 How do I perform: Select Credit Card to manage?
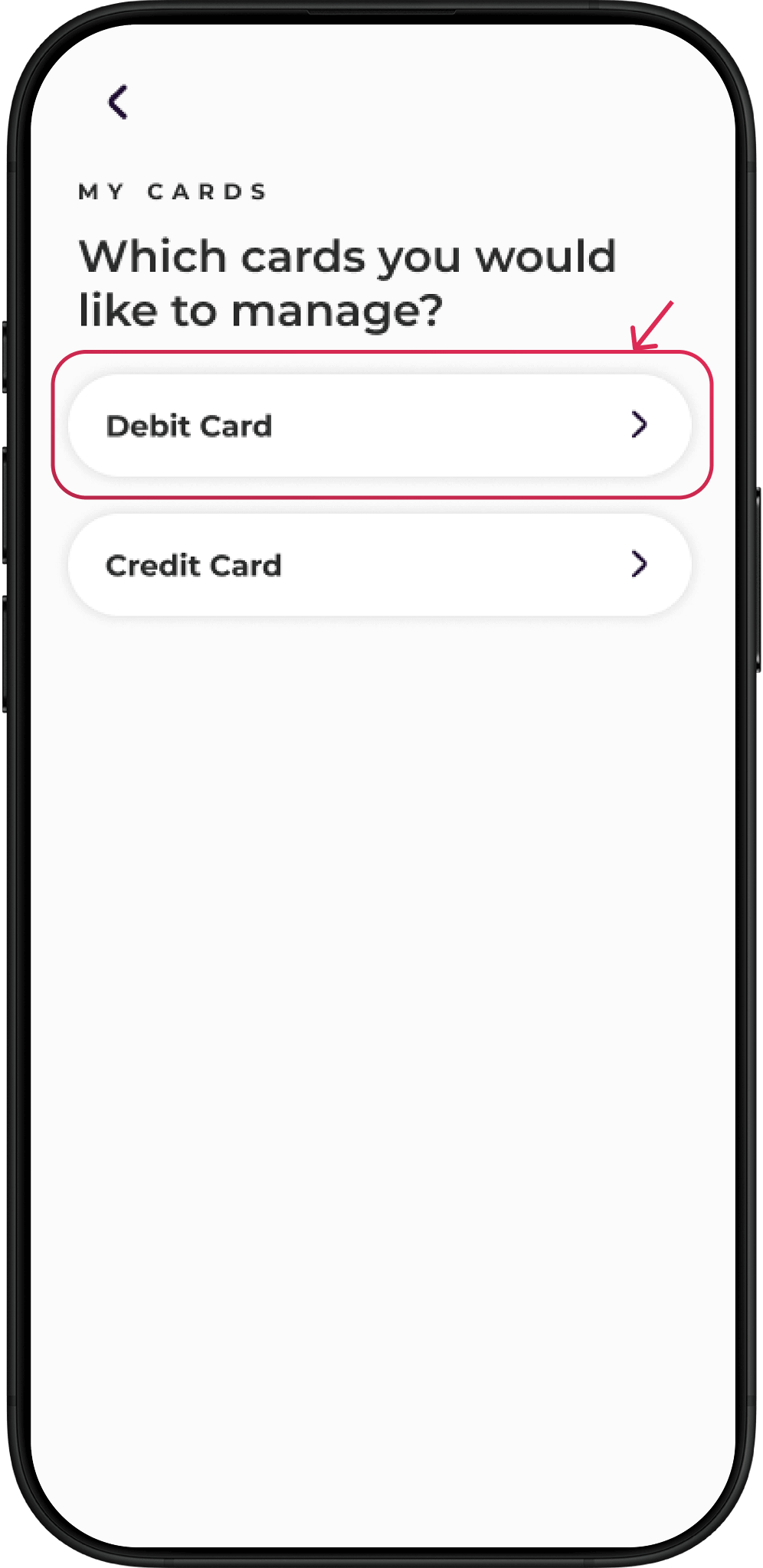tap(380, 565)
